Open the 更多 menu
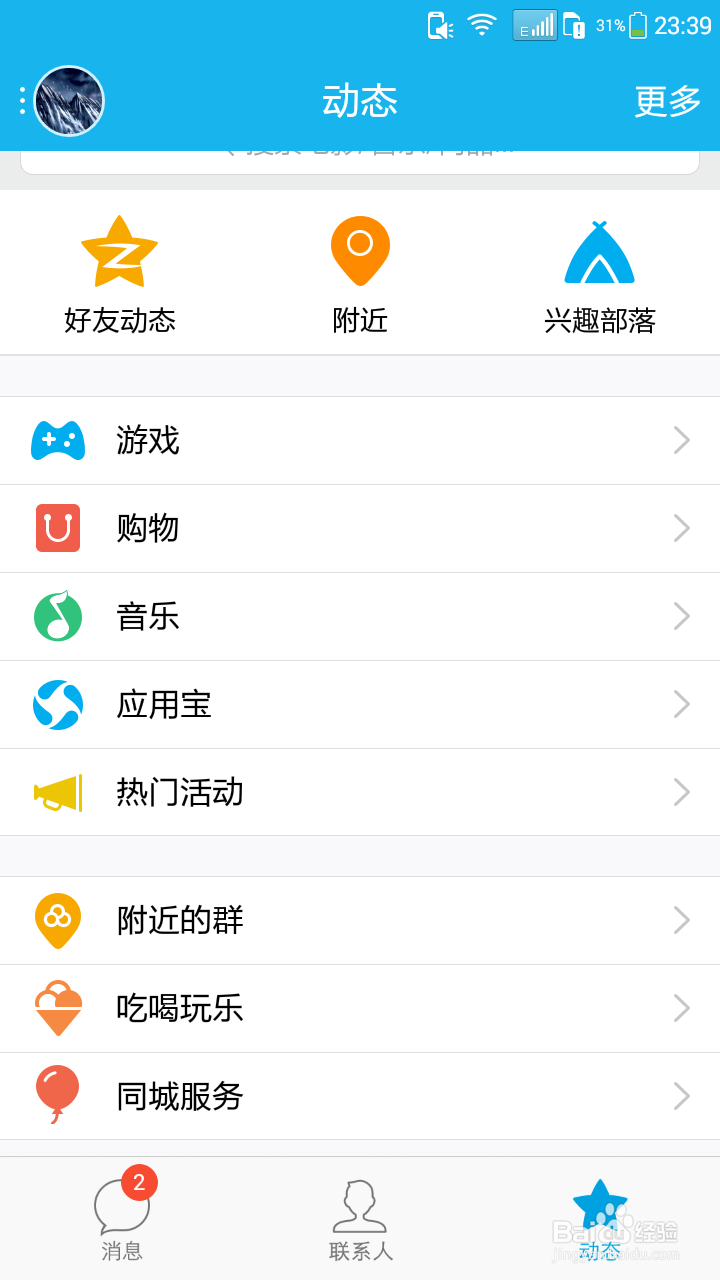Viewport: 720px width, 1280px height. 666,101
